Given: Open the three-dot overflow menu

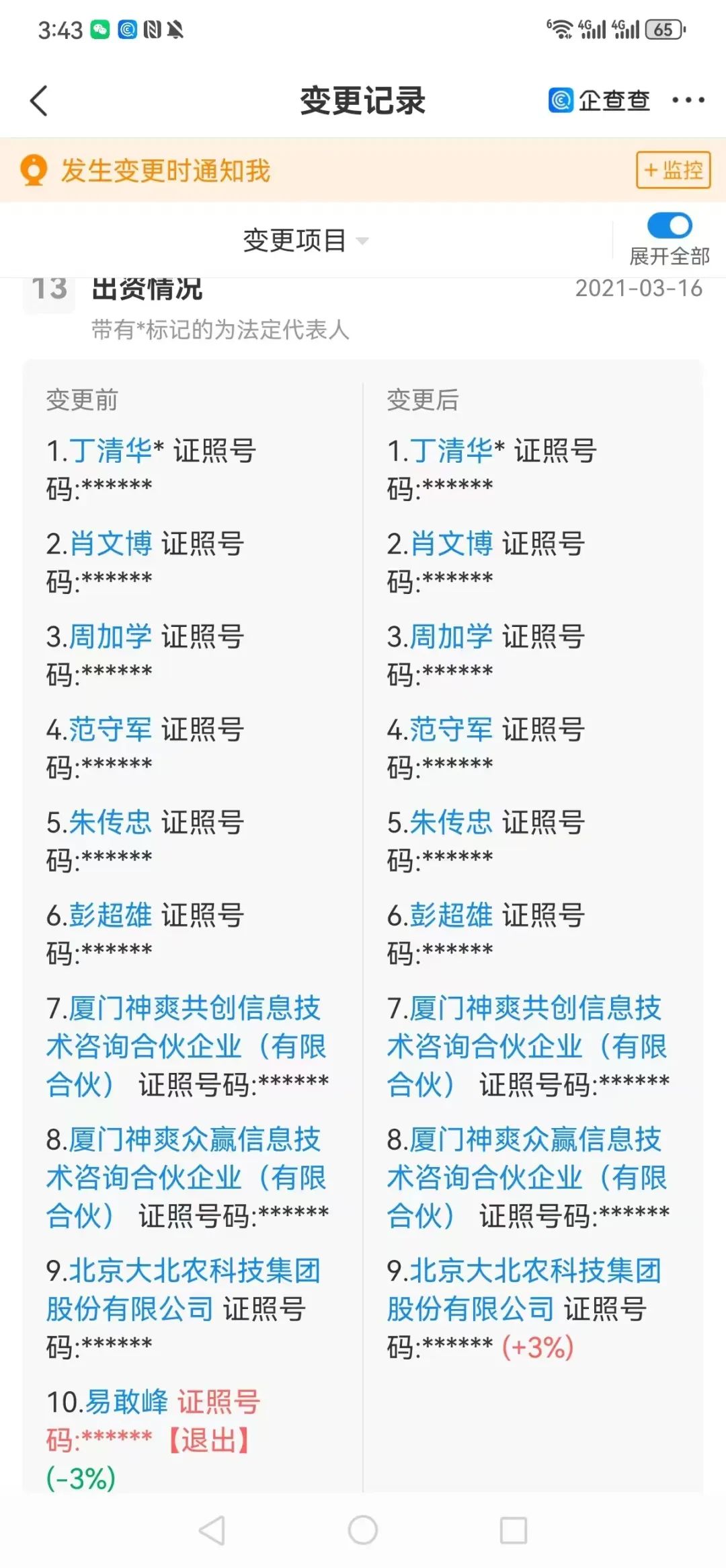Looking at the screenshot, I should 688,101.
